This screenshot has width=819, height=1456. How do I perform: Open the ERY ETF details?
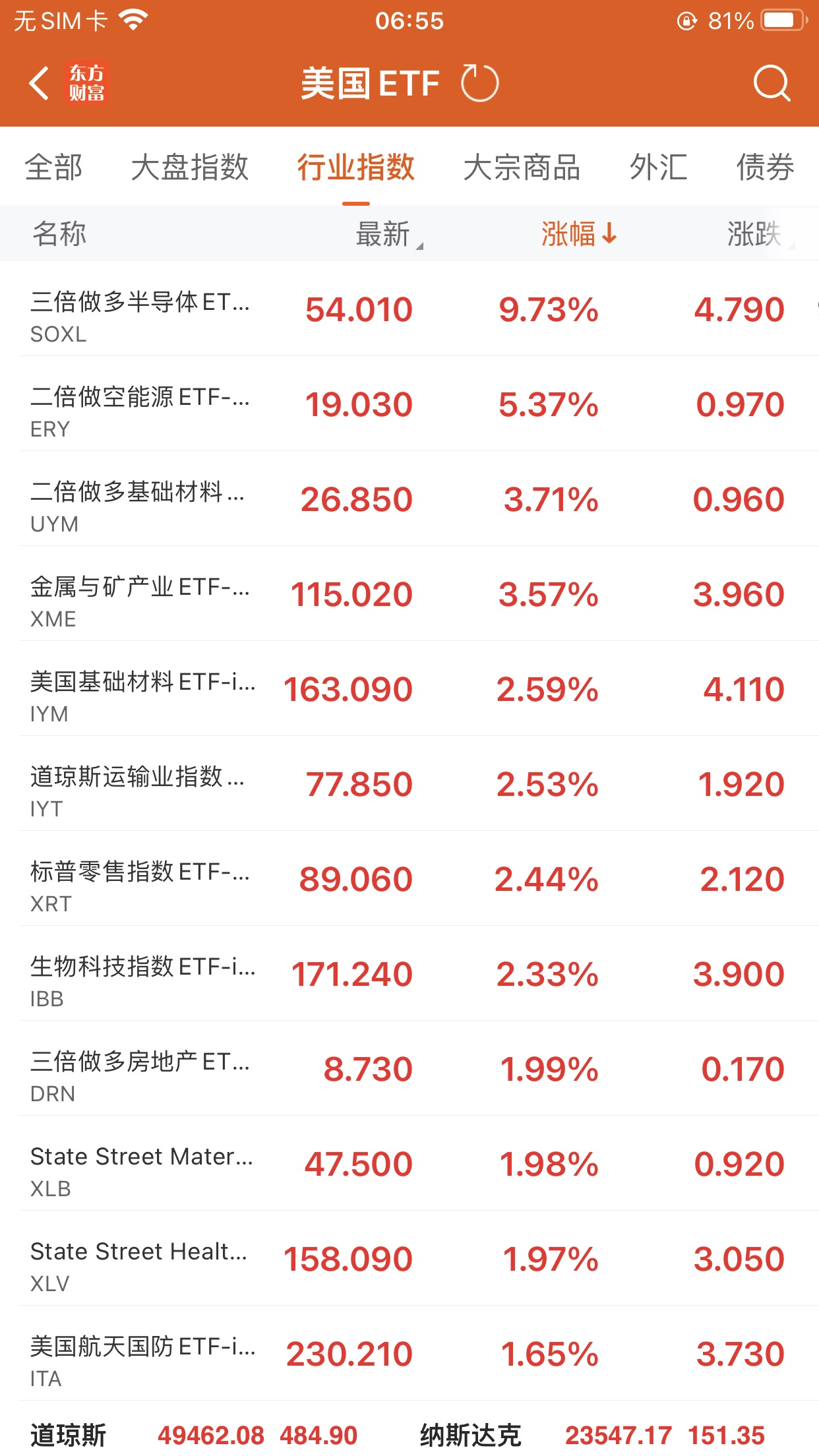[409, 404]
